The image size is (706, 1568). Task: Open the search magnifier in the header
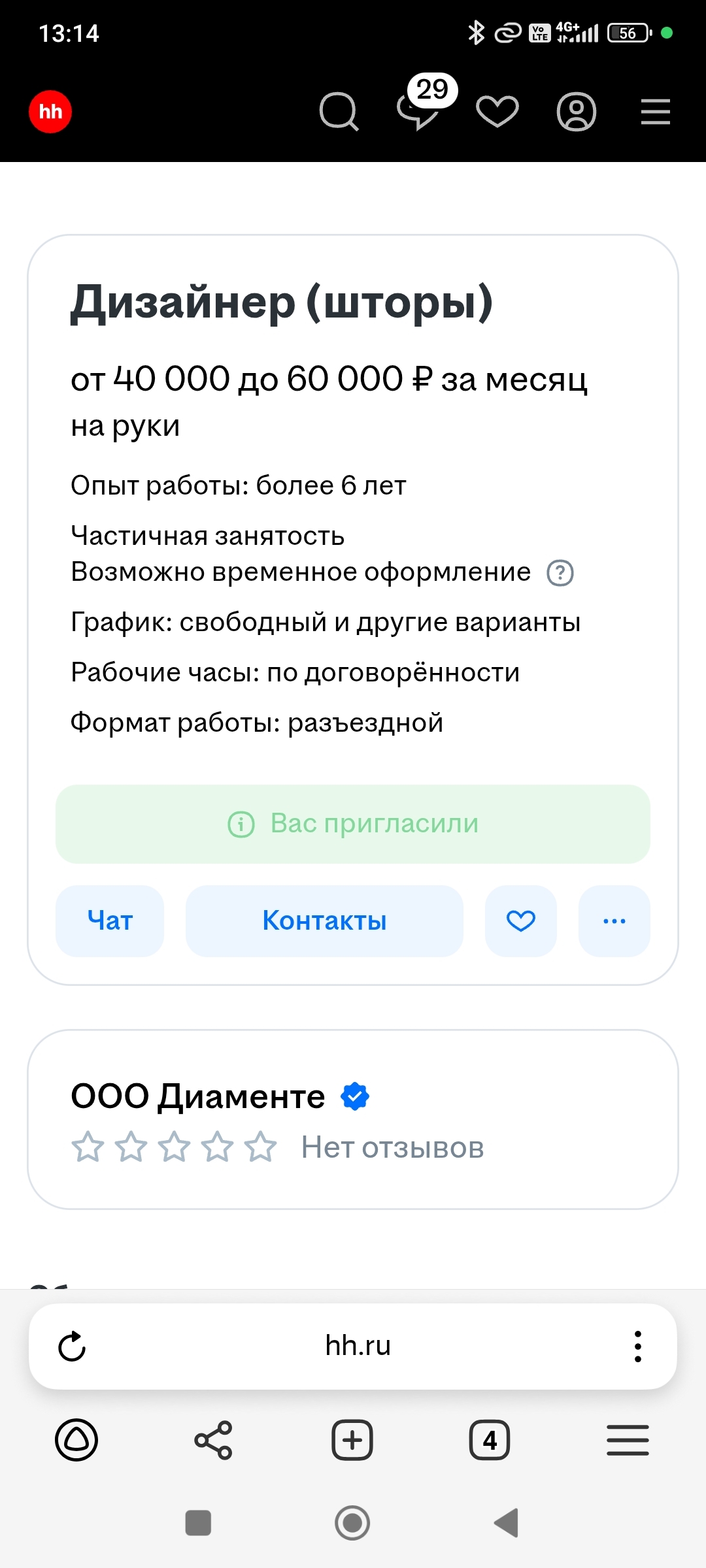click(339, 112)
